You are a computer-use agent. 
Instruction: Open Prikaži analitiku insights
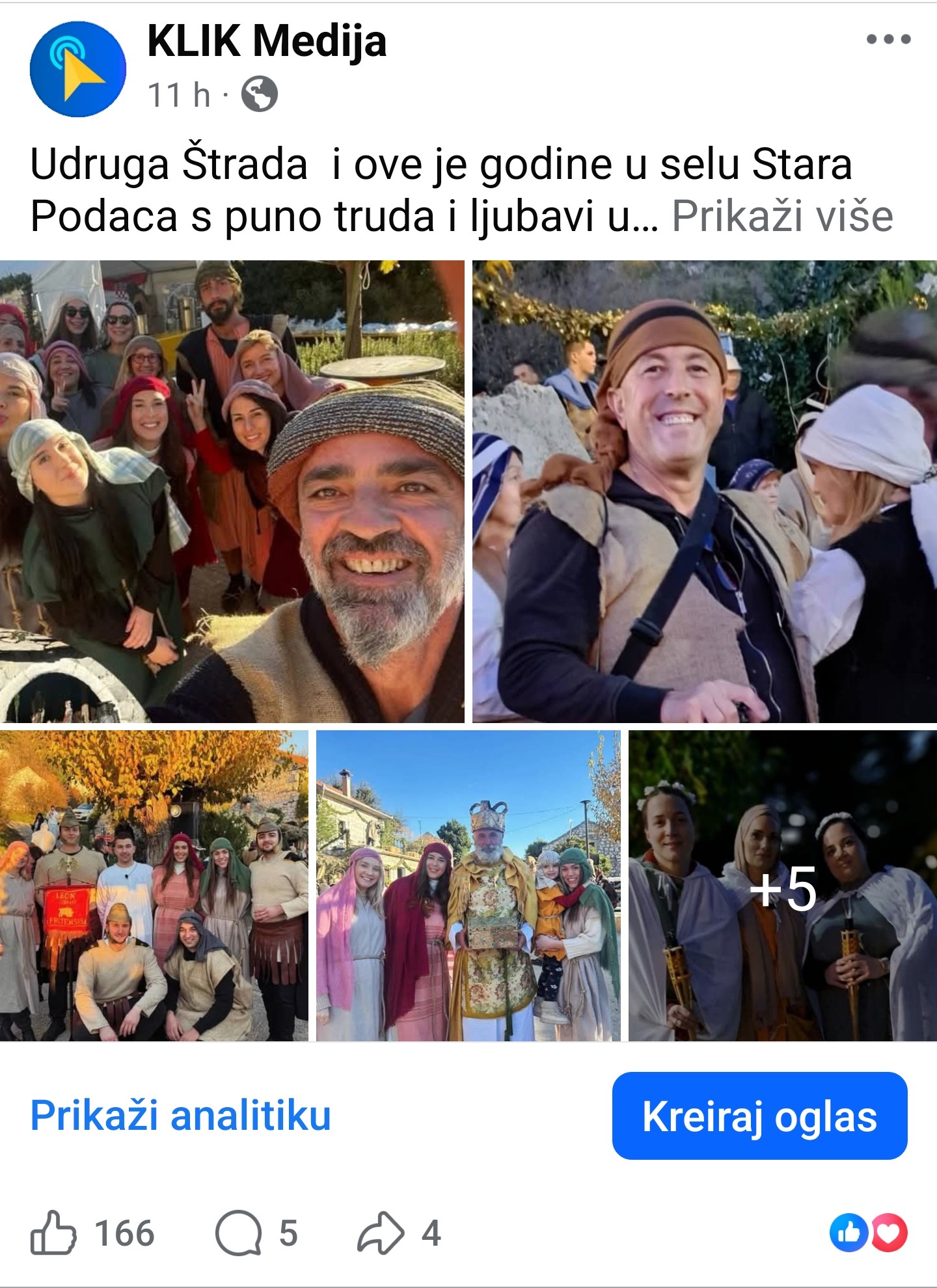pos(181,1116)
